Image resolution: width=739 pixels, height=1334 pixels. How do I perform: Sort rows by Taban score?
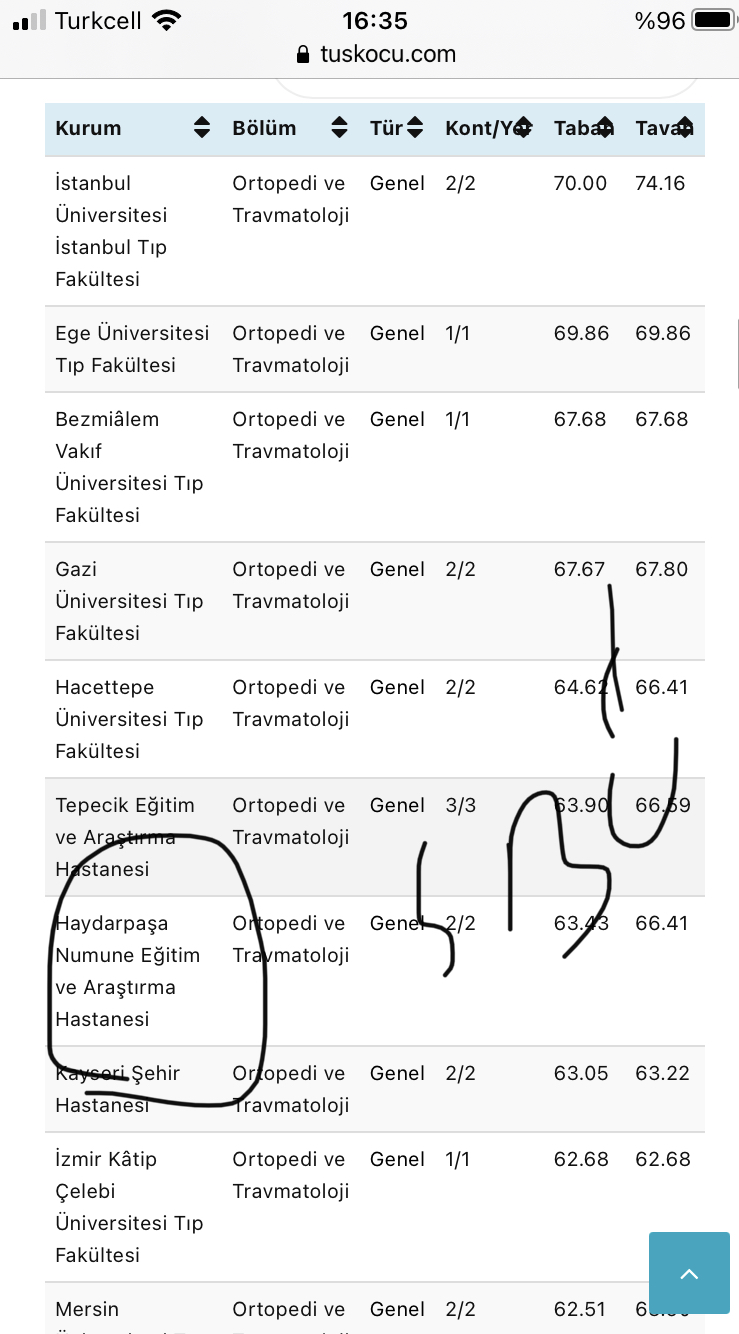(584, 128)
